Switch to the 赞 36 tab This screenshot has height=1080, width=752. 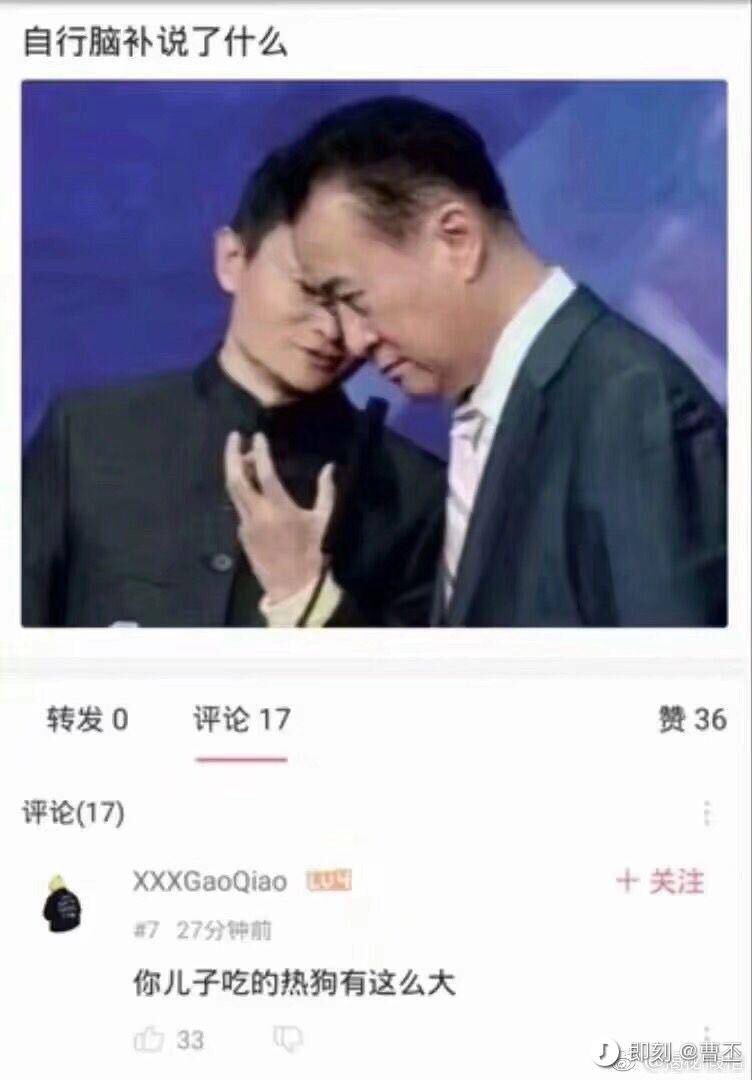tap(692, 720)
